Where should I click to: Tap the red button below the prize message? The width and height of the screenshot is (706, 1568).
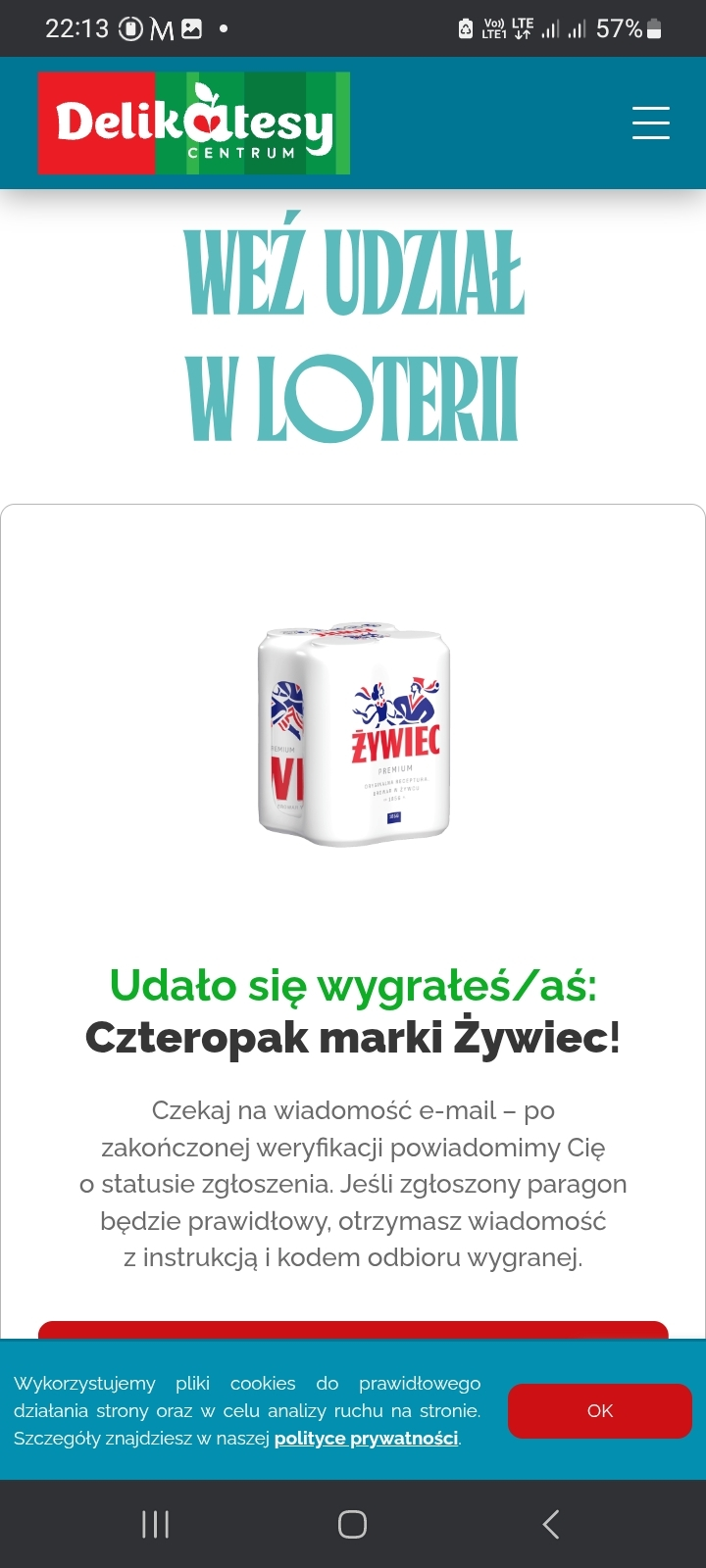pos(353,1331)
